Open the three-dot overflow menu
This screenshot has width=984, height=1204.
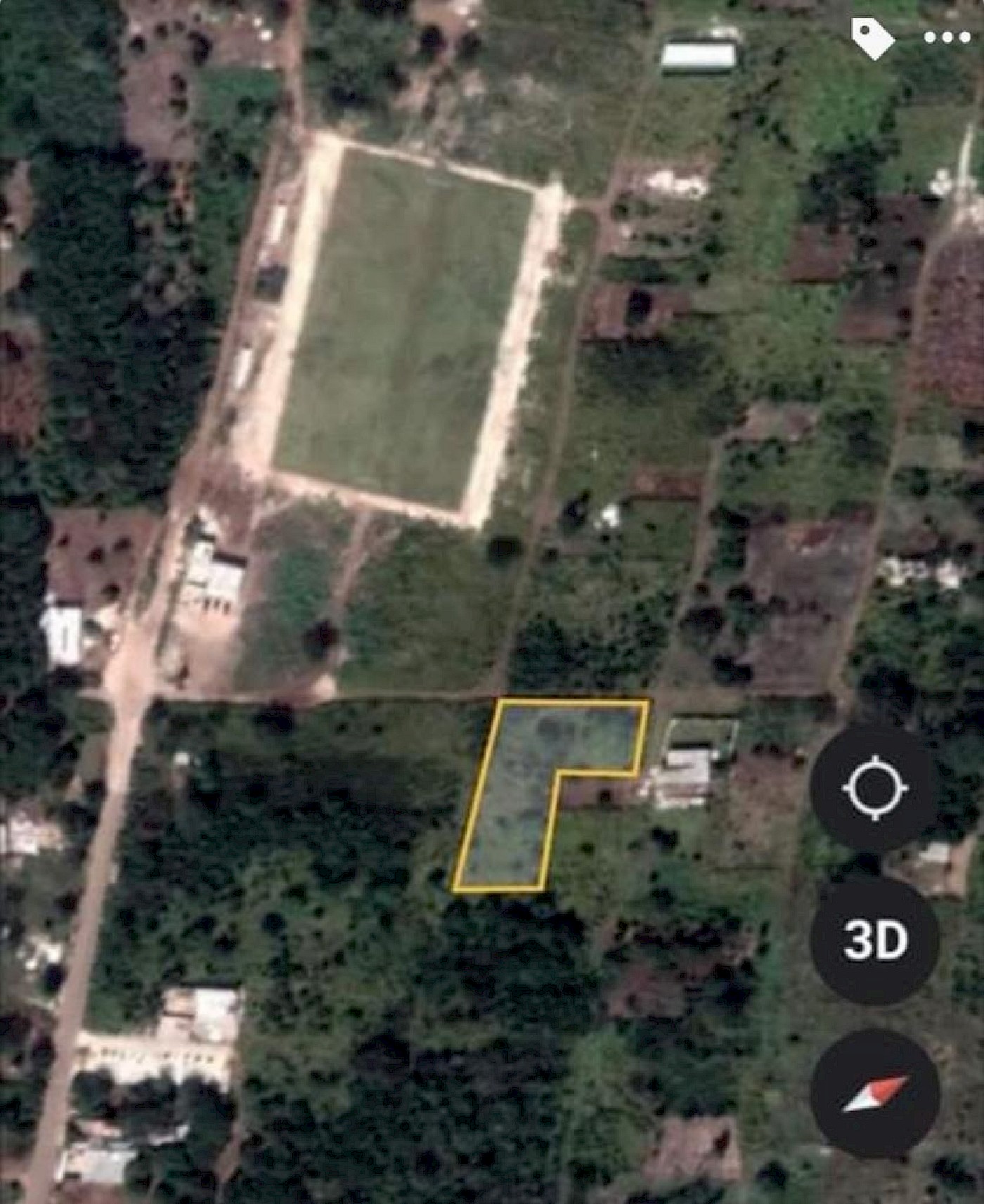946,38
